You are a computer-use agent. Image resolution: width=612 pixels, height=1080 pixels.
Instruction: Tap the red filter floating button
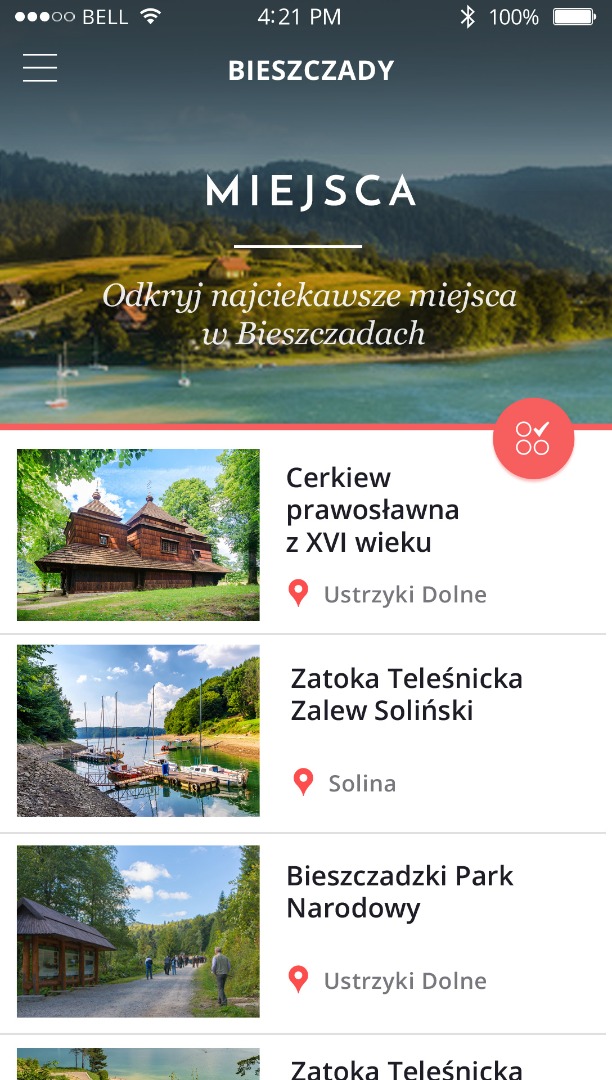click(533, 438)
